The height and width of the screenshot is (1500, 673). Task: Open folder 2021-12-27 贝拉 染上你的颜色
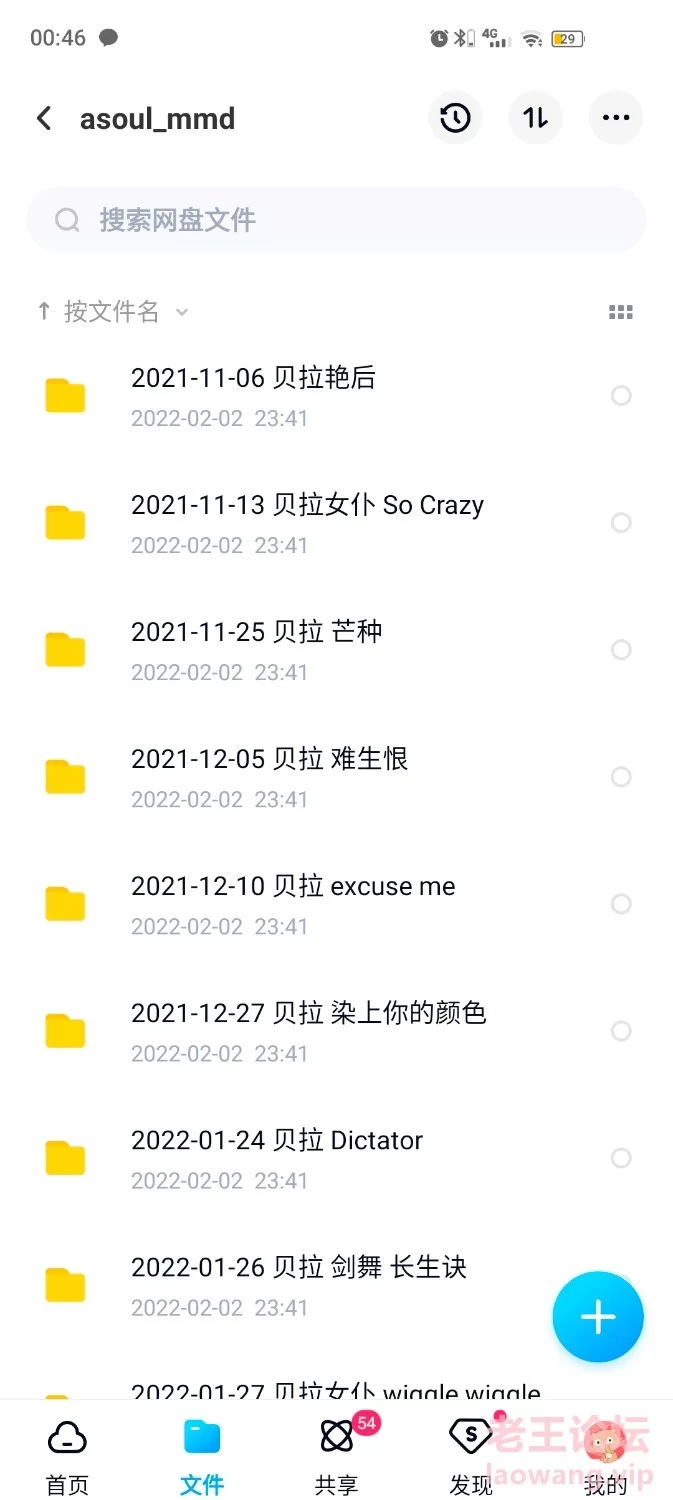coord(308,1013)
